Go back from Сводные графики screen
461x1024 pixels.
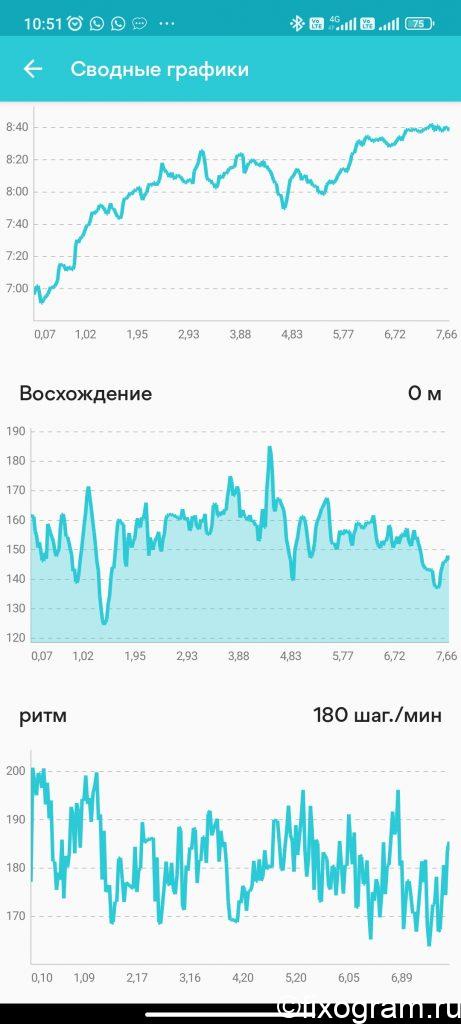[33, 69]
